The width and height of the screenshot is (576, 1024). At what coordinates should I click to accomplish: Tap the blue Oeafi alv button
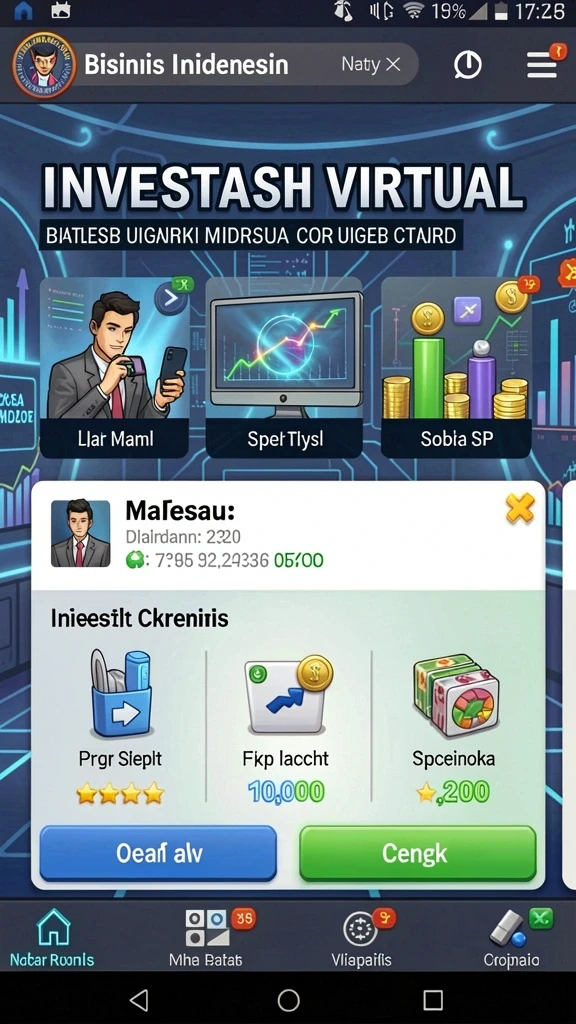[158, 853]
